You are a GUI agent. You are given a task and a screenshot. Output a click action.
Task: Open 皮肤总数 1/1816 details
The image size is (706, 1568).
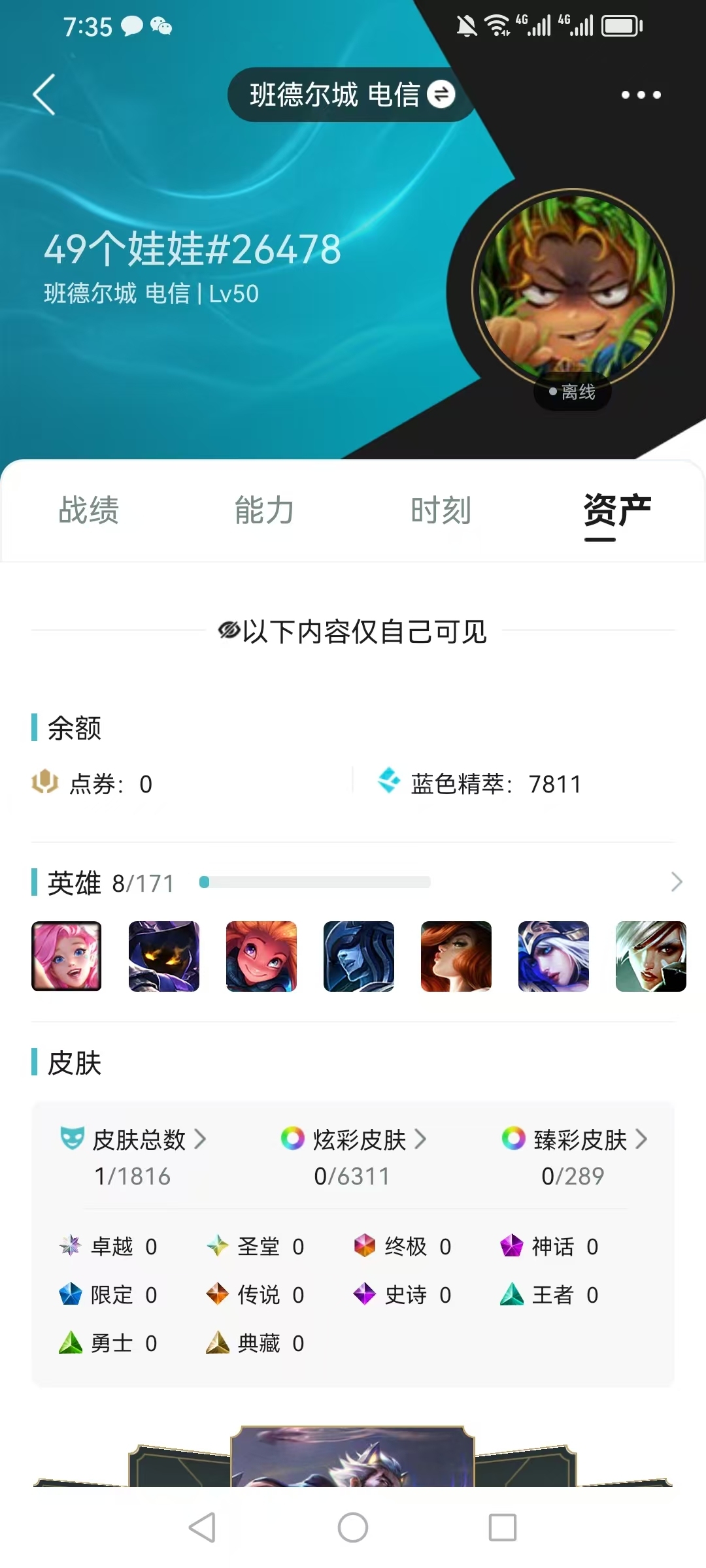[x=133, y=1157]
